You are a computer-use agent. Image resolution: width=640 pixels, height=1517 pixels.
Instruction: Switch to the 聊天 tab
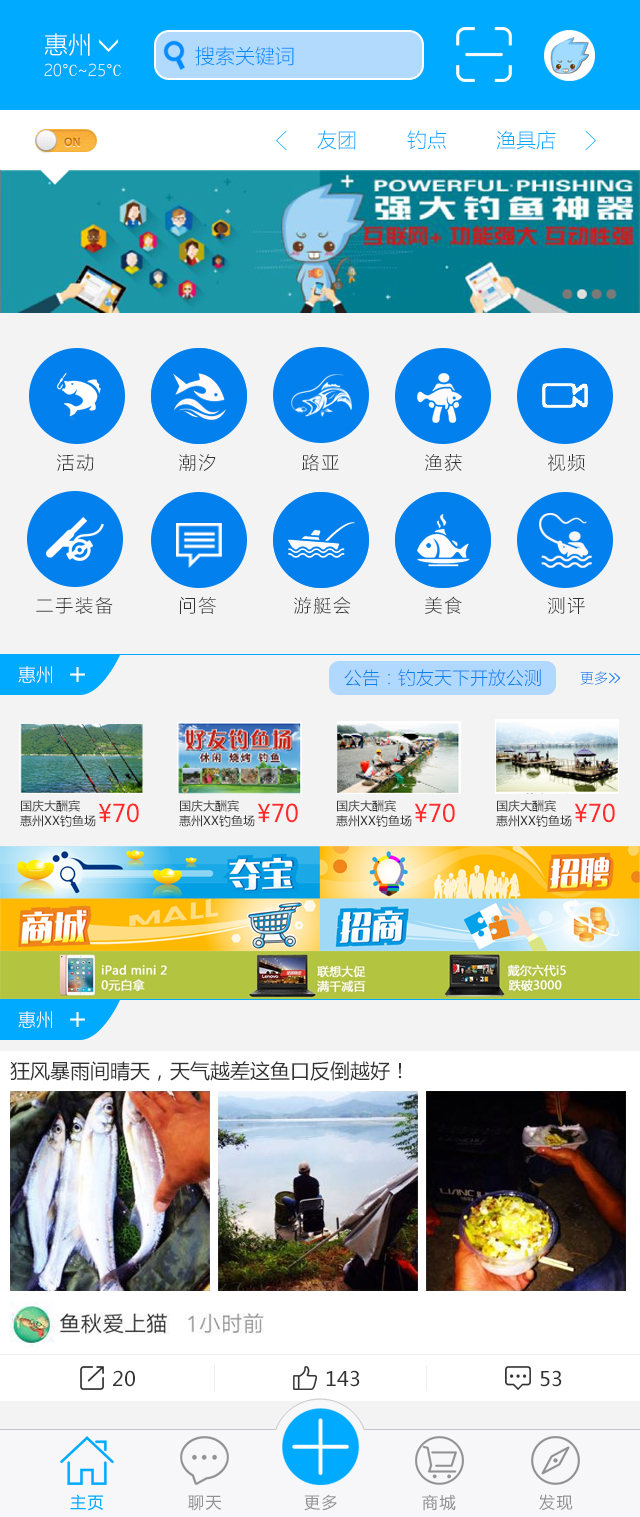click(204, 1473)
